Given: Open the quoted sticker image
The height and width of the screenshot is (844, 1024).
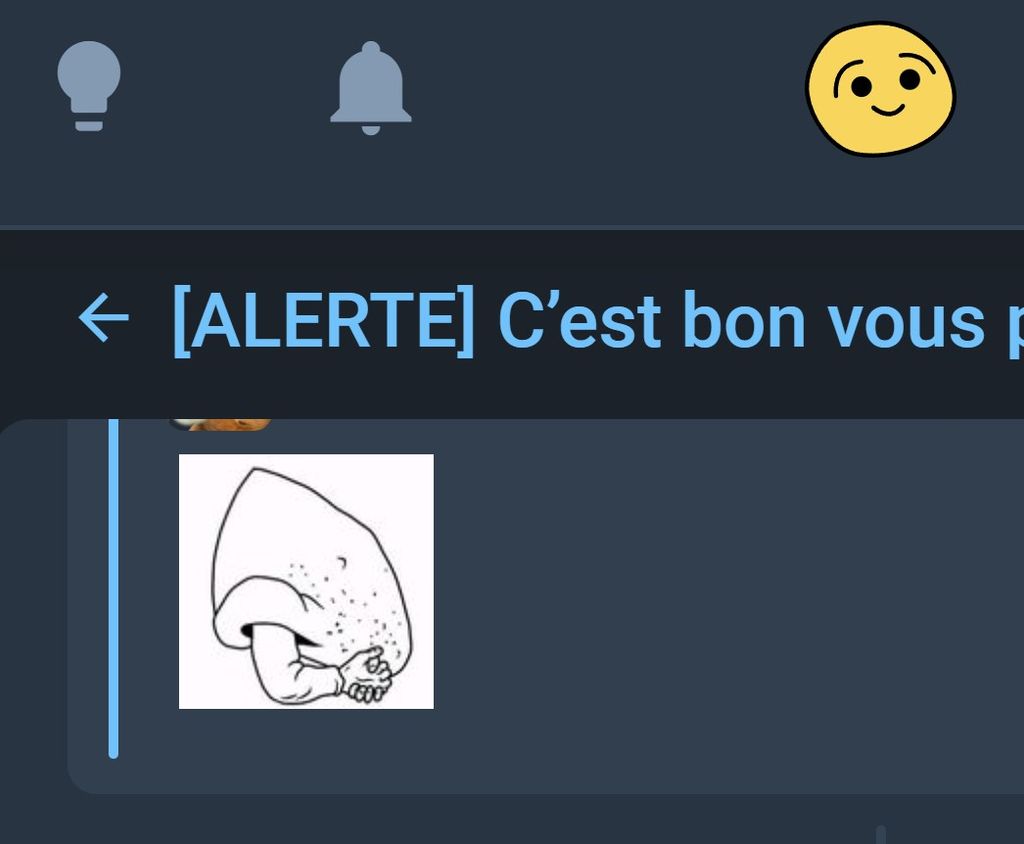Looking at the screenshot, I should (x=306, y=581).
